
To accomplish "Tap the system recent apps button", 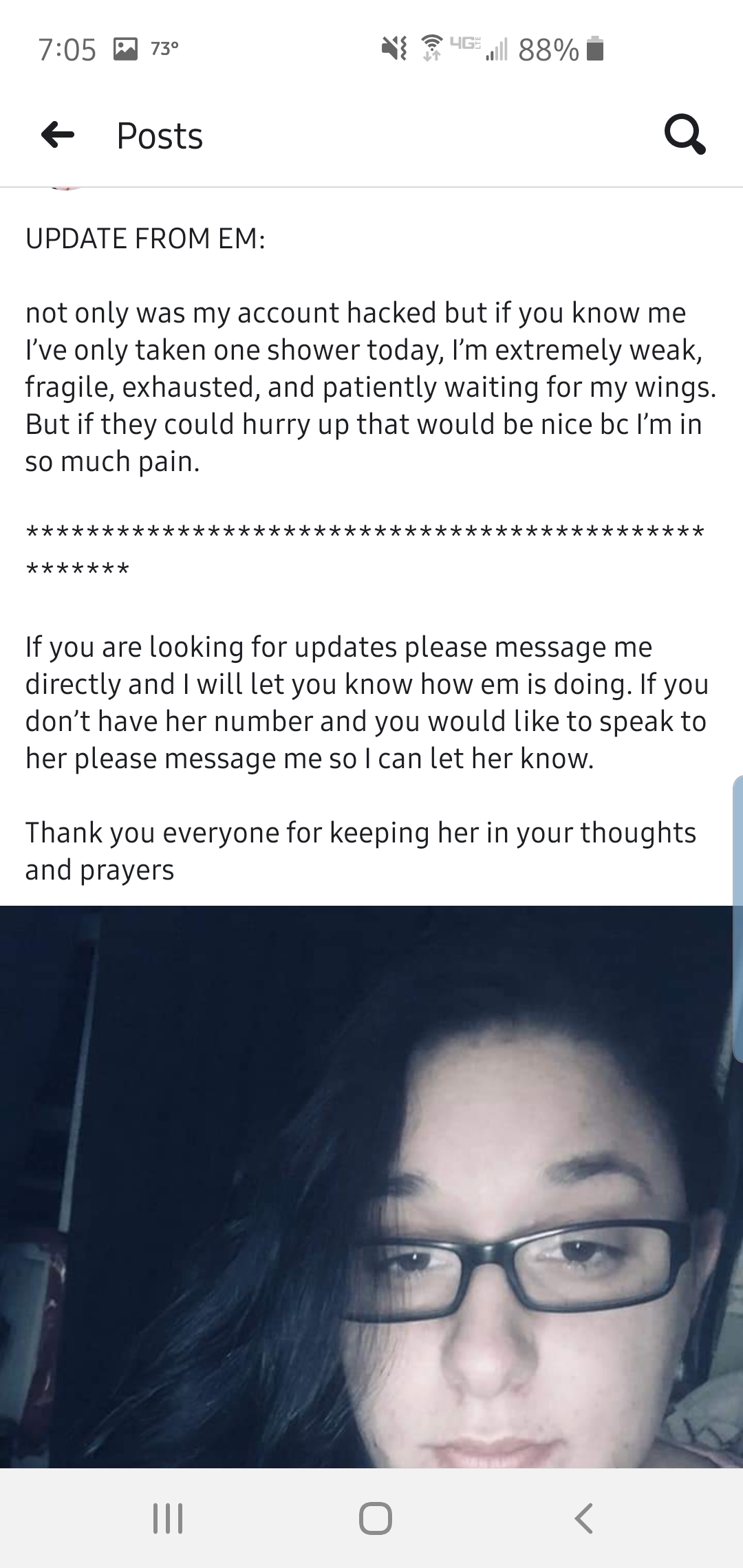I will tap(168, 1518).
